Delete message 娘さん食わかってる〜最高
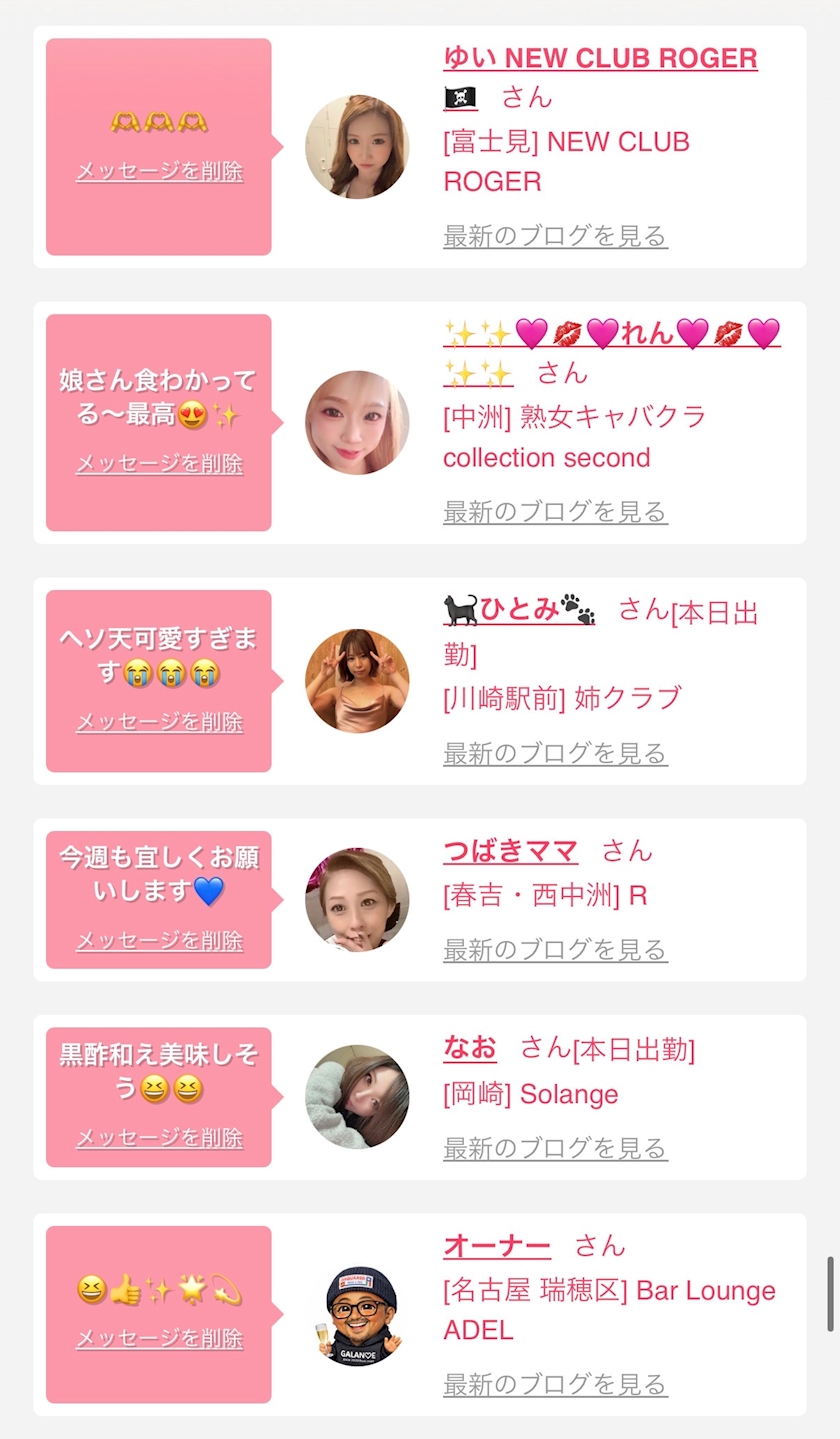The image size is (840, 1439). (160, 464)
